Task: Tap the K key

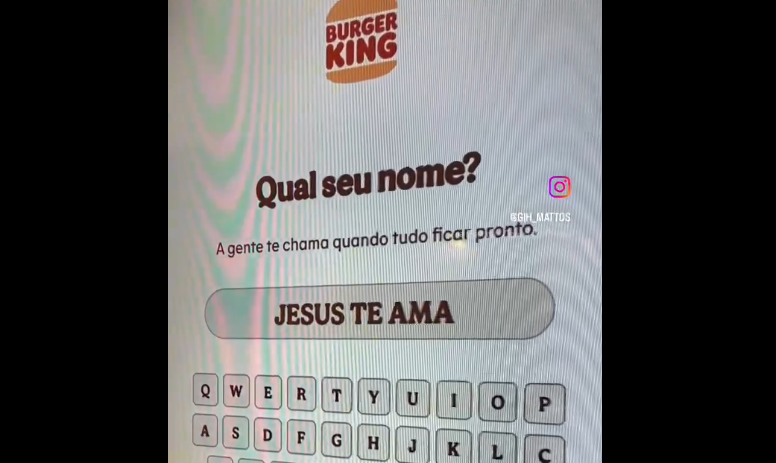Action: click(453, 447)
